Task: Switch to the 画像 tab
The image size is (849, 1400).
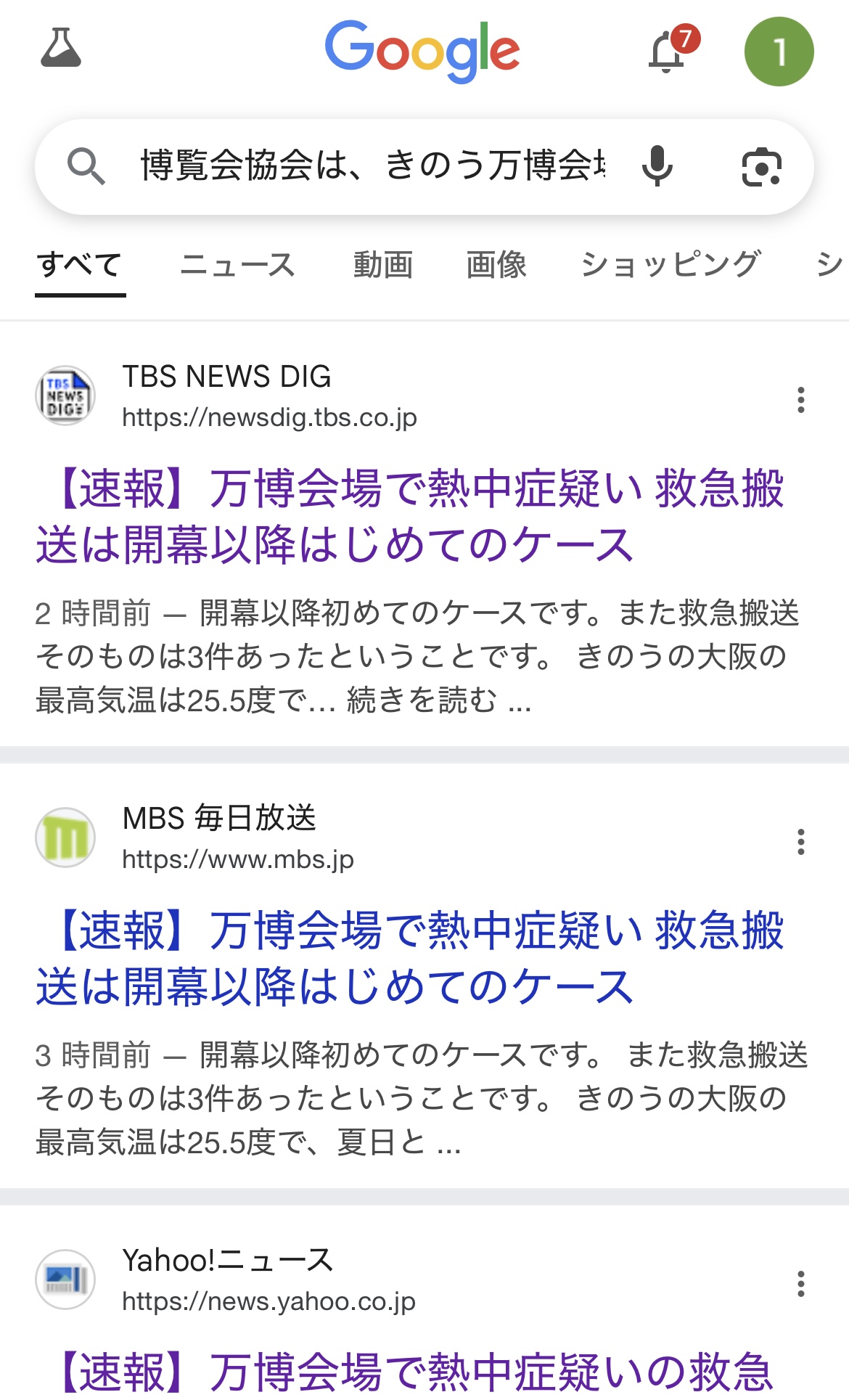Action: [x=496, y=264]
